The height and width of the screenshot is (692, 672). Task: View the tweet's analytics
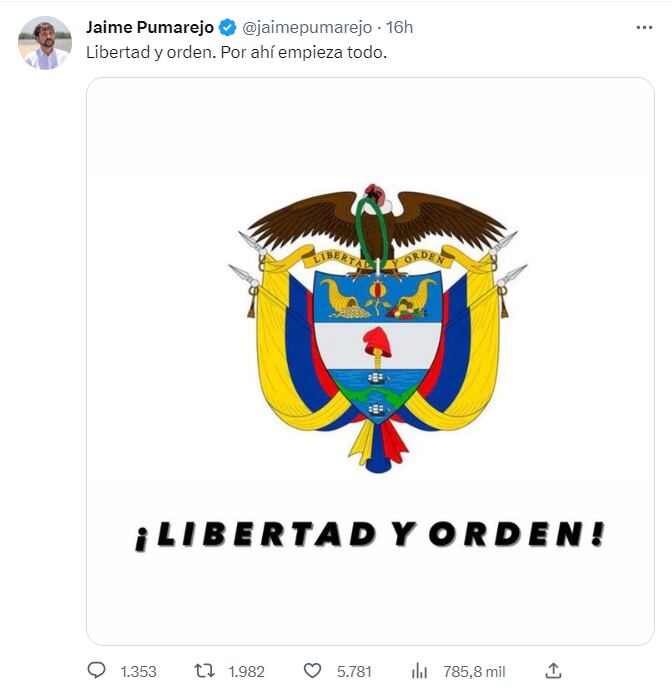[x=420, y=671]
